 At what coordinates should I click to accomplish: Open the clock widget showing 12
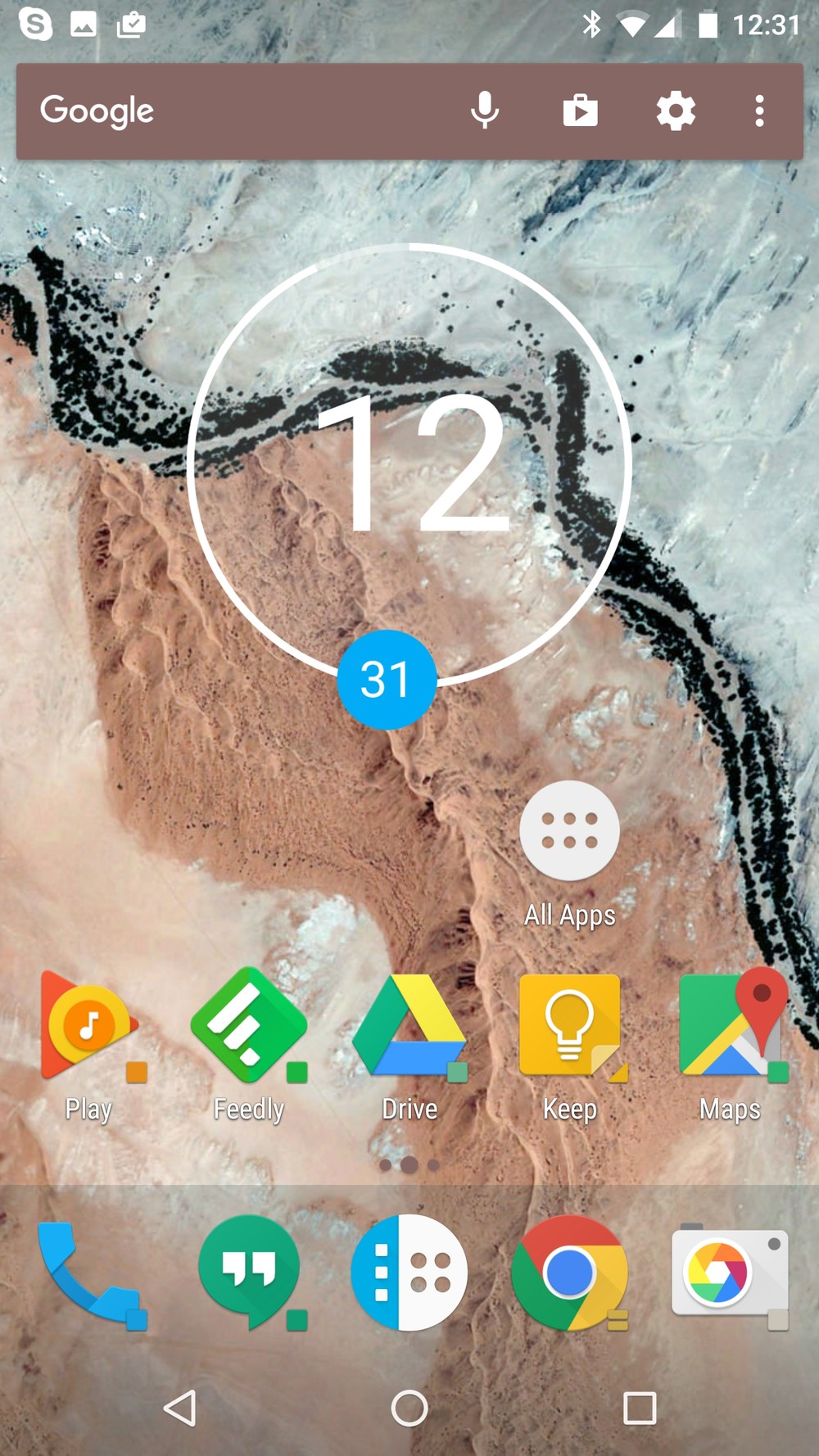click(409, 463)
